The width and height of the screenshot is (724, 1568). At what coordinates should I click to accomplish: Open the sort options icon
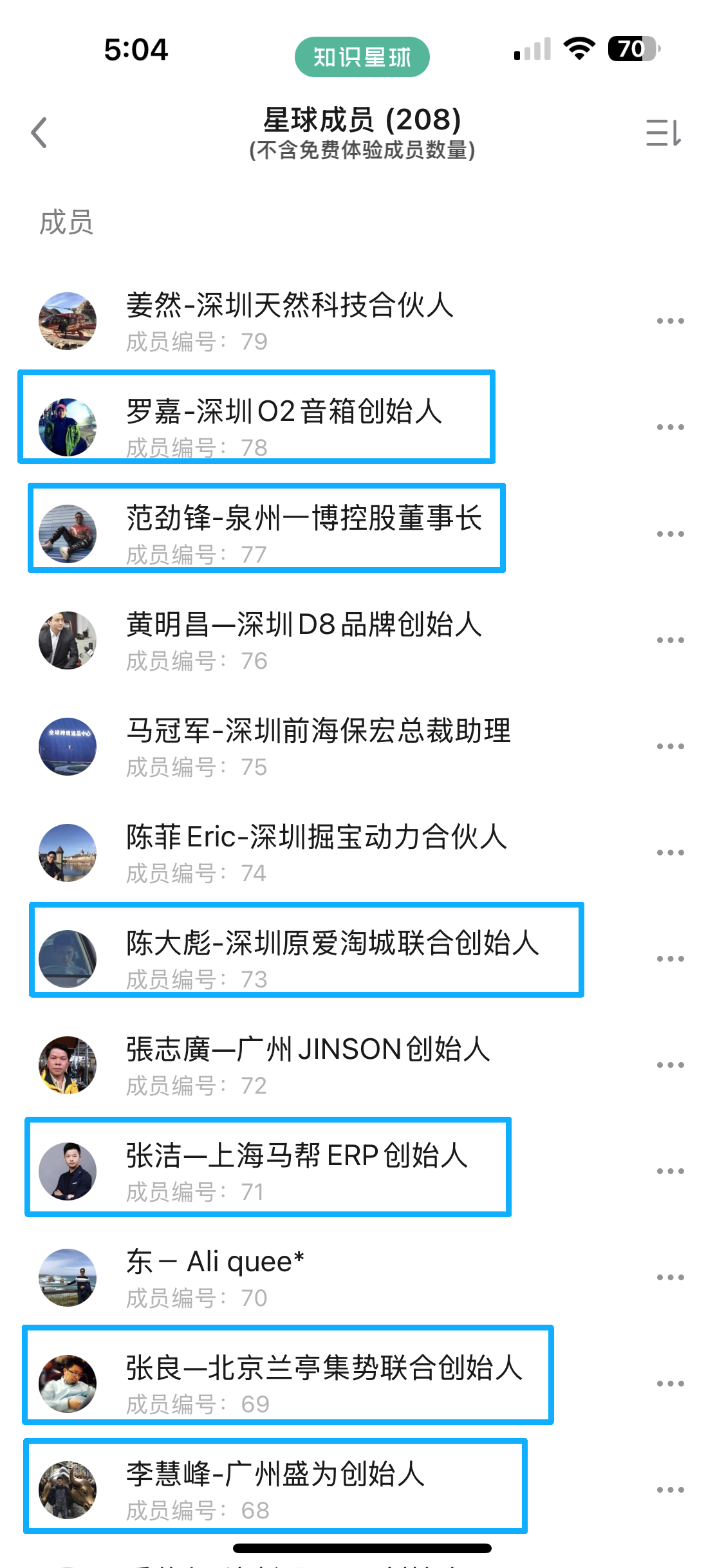(664, 133)
